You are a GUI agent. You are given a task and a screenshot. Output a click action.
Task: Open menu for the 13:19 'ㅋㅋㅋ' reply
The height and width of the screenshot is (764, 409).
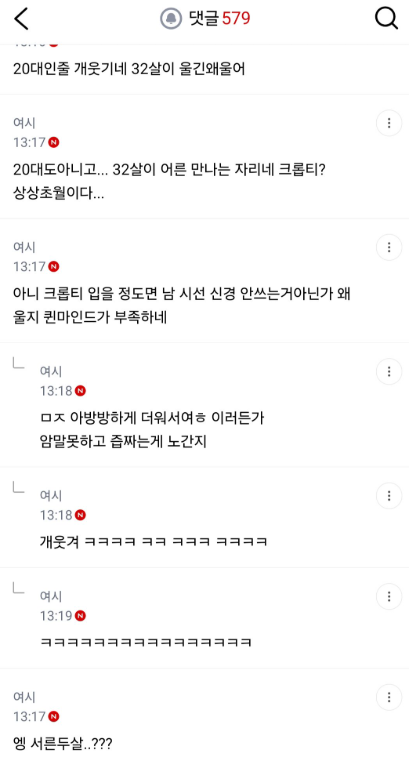pyautogui.click(x=389, y=596)
